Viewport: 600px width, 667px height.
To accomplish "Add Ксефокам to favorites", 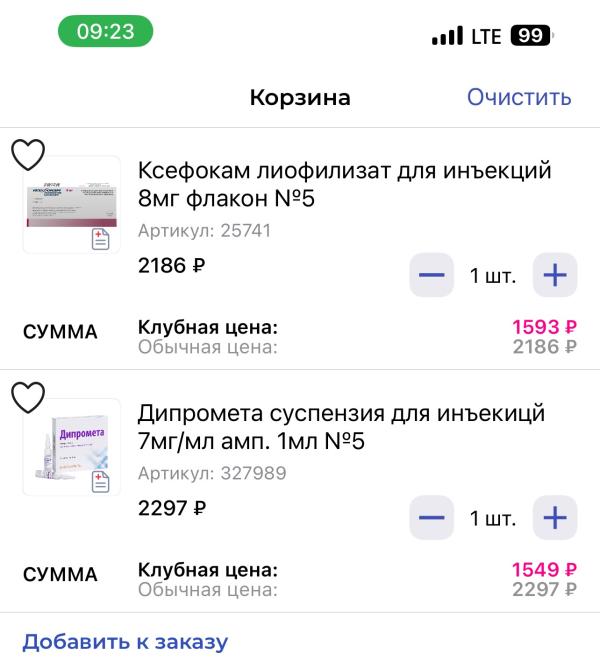I will (28, 155).
